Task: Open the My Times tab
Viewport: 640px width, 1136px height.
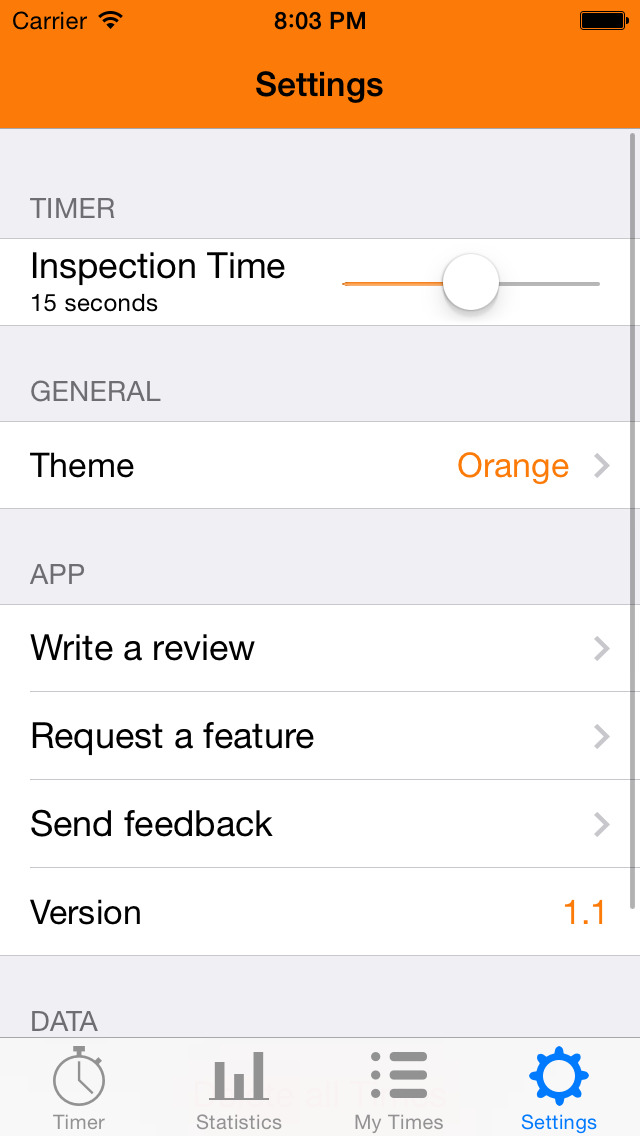Action: pyautogui.click(x=399, y=1088)
